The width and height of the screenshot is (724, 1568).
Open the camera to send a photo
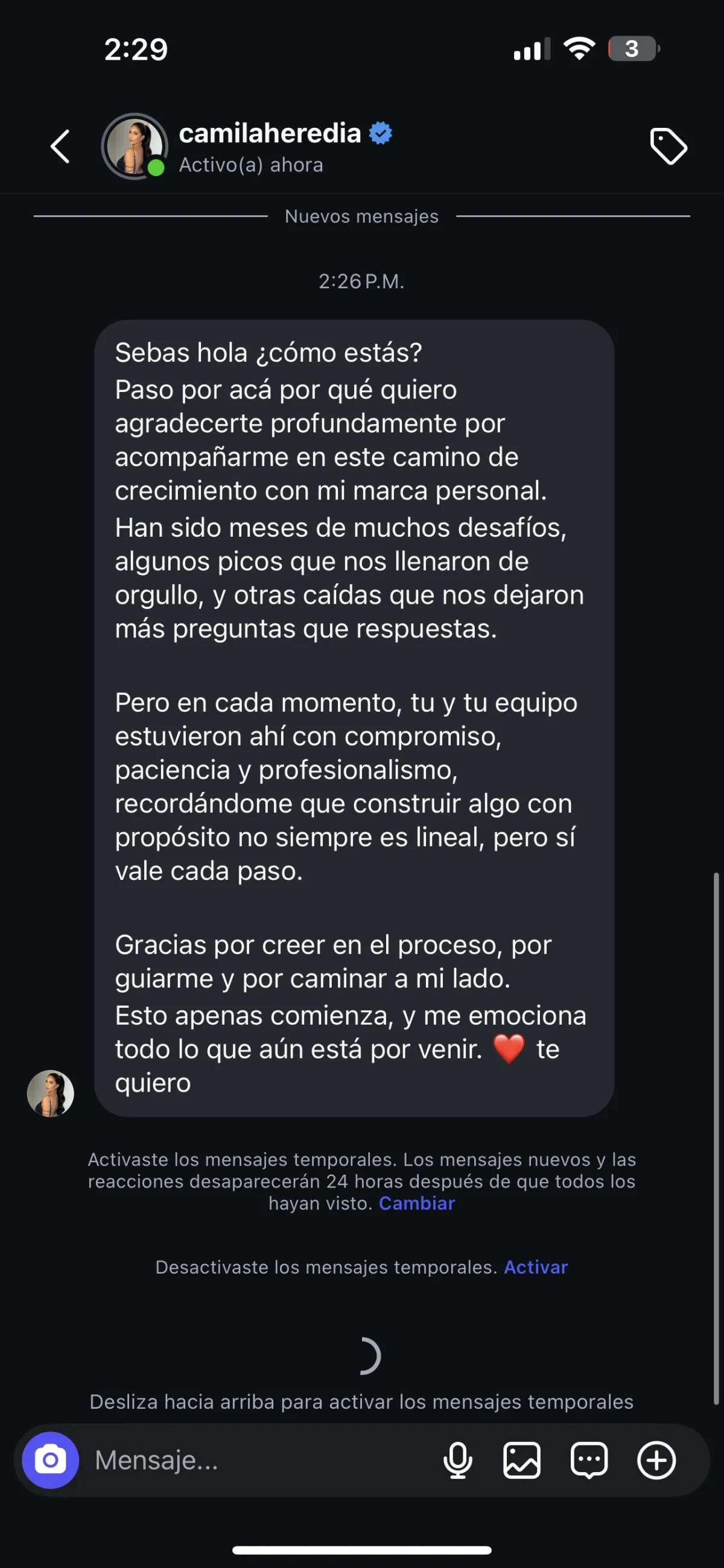[51, 1460]
